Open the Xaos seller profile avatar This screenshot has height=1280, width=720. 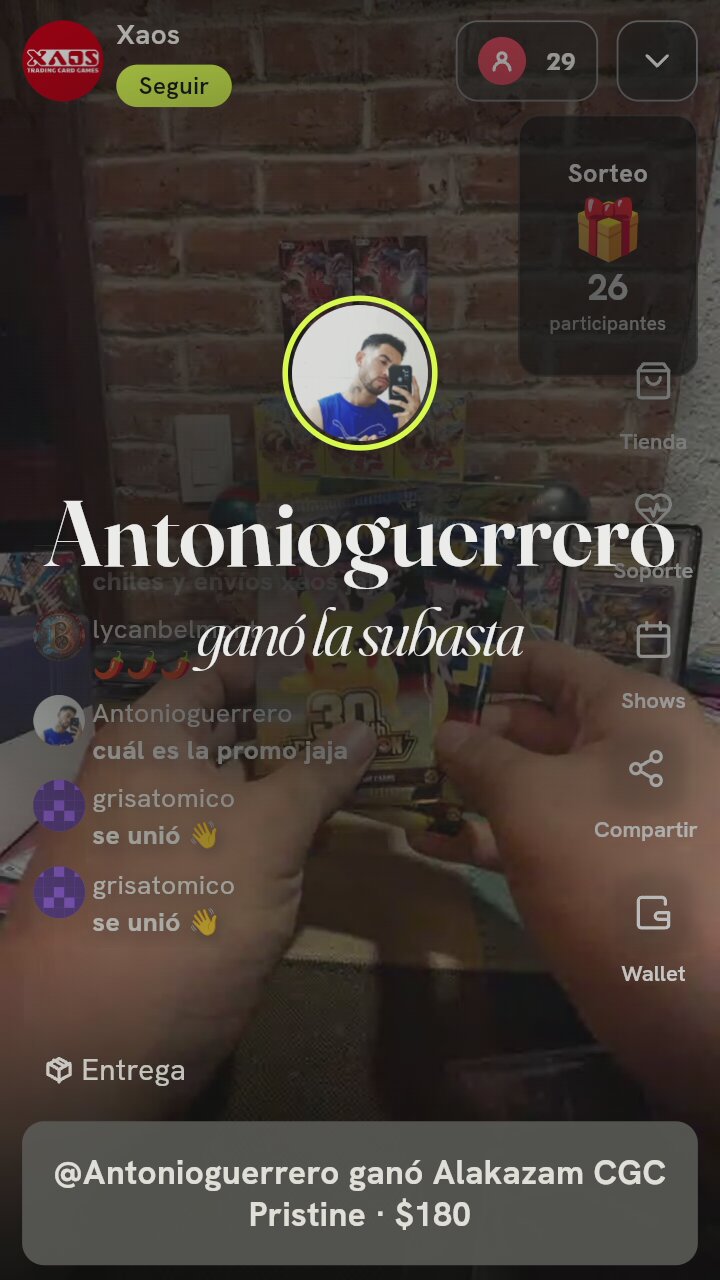click(x=62, y=61)
